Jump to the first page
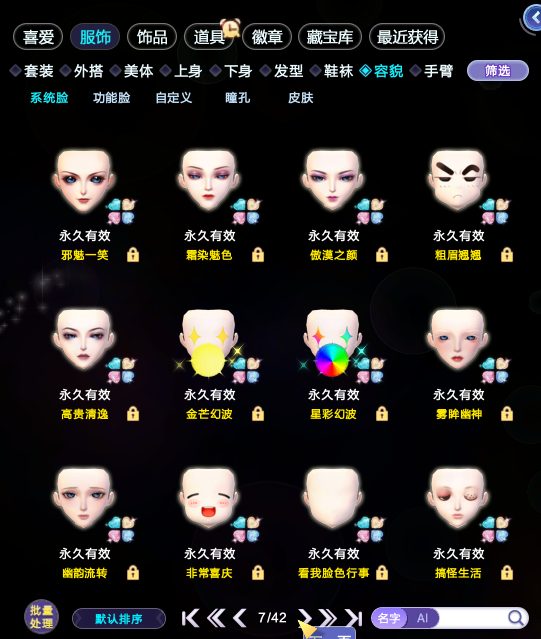The image size is (541, 639). (x=189, y=618)
